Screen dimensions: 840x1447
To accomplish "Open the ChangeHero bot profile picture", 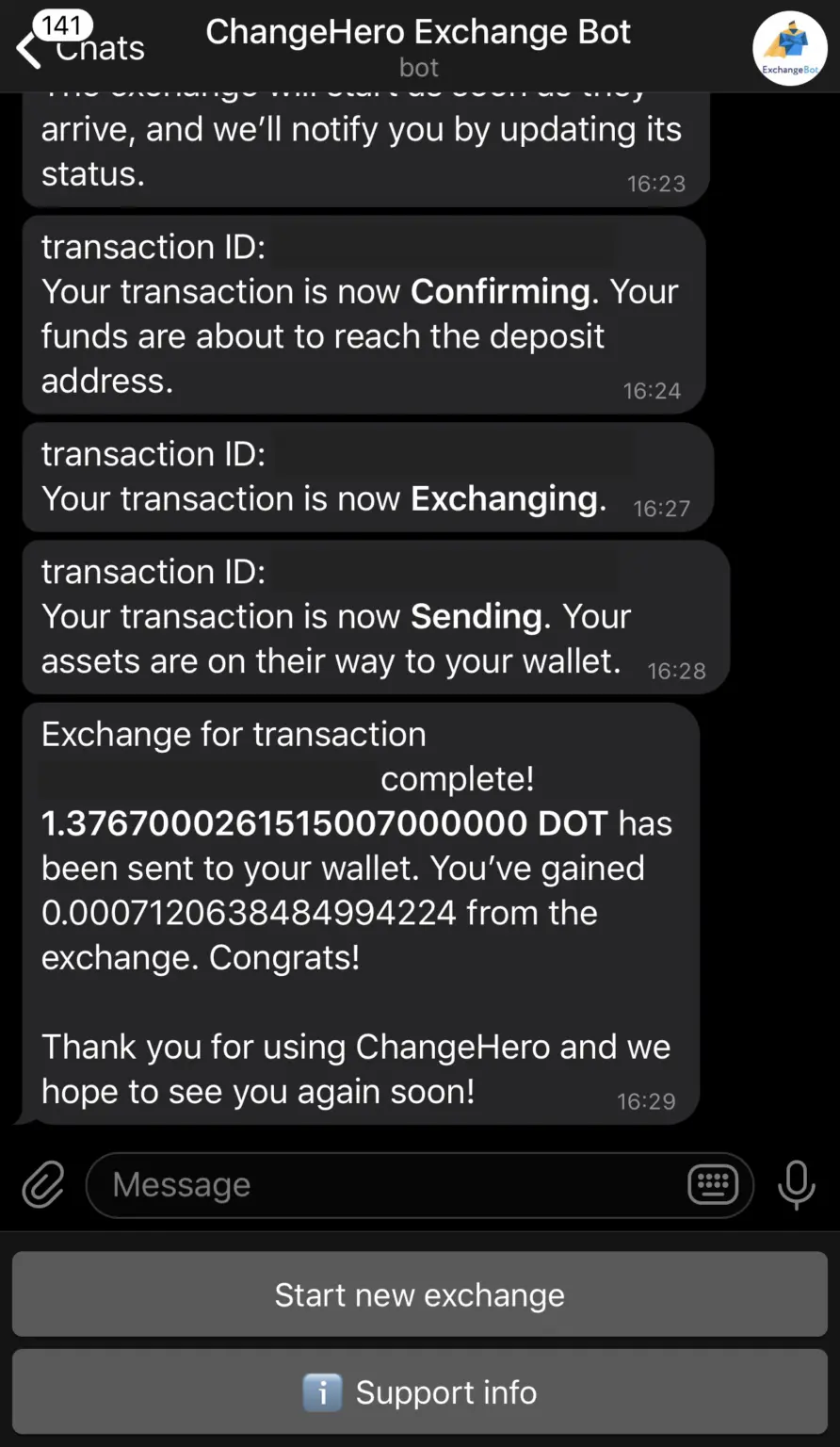I will [789, 49].
